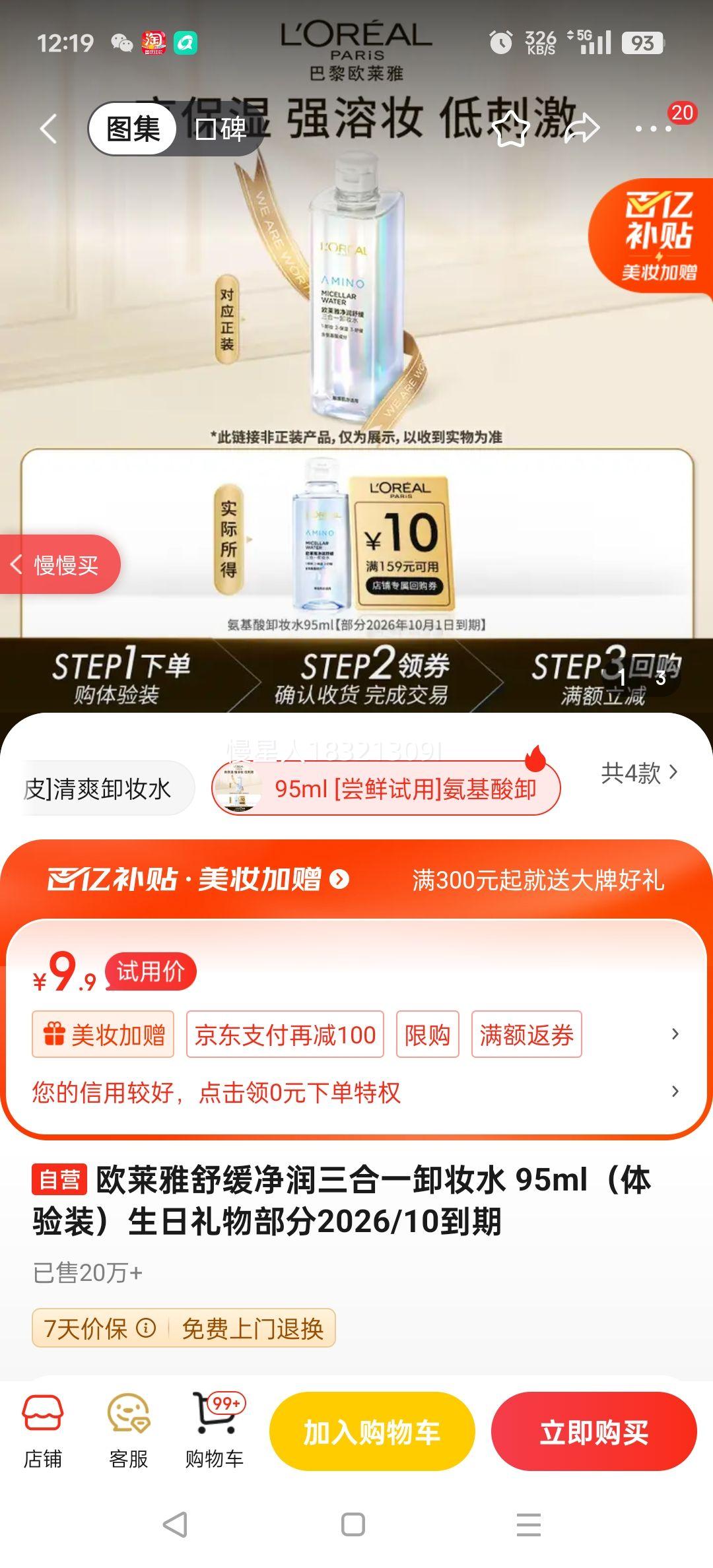This screenshot has width=713, height=1568.
Task: Go back using the top-left arrow
Action: point(49,128)
